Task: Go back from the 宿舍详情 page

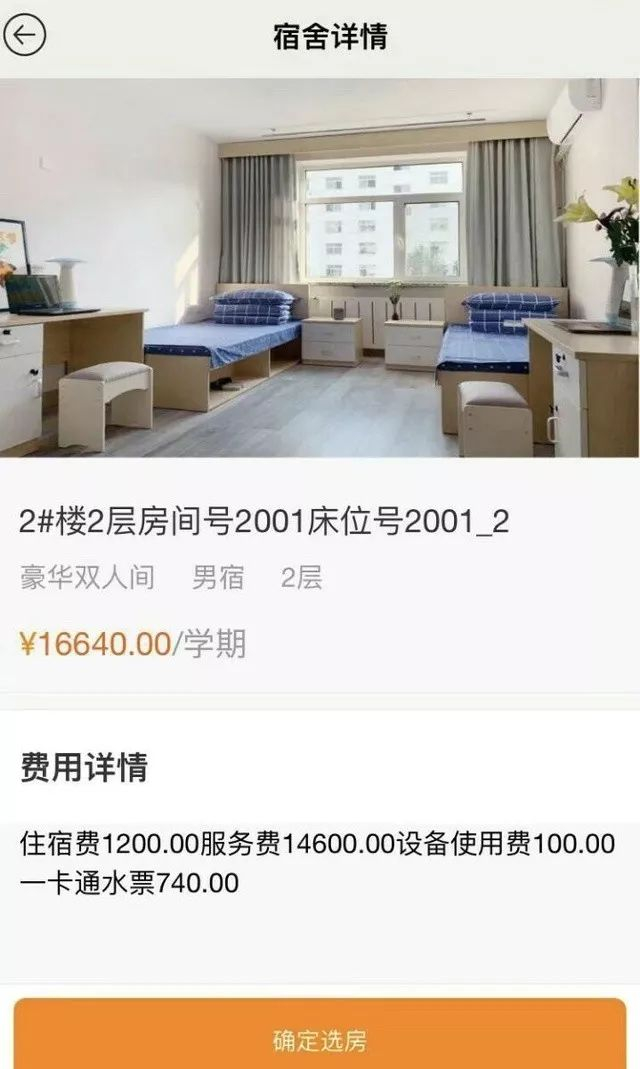Action: click(25, 36)
